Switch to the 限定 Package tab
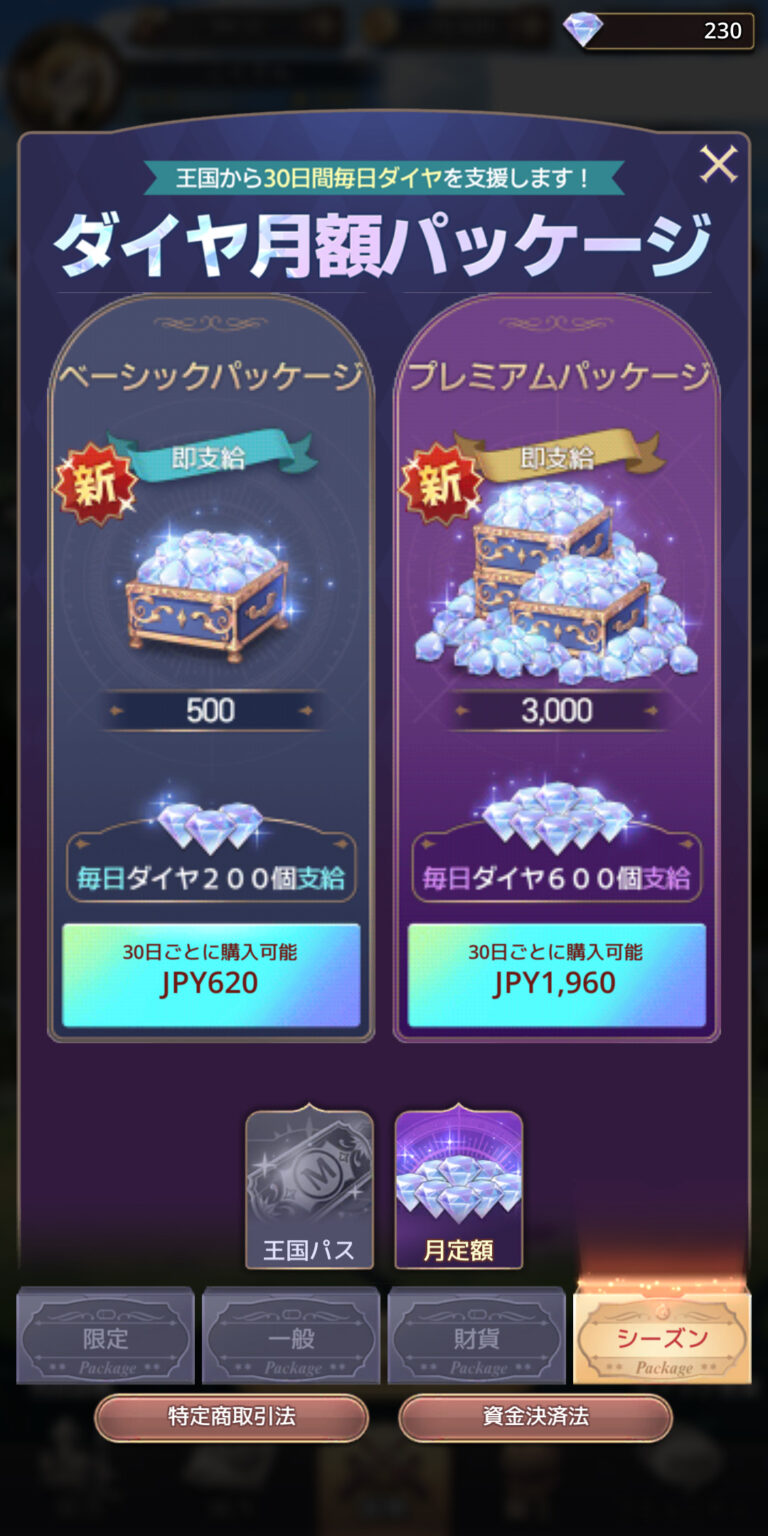The image size is (768, 1536). (x=106, y=1338)
